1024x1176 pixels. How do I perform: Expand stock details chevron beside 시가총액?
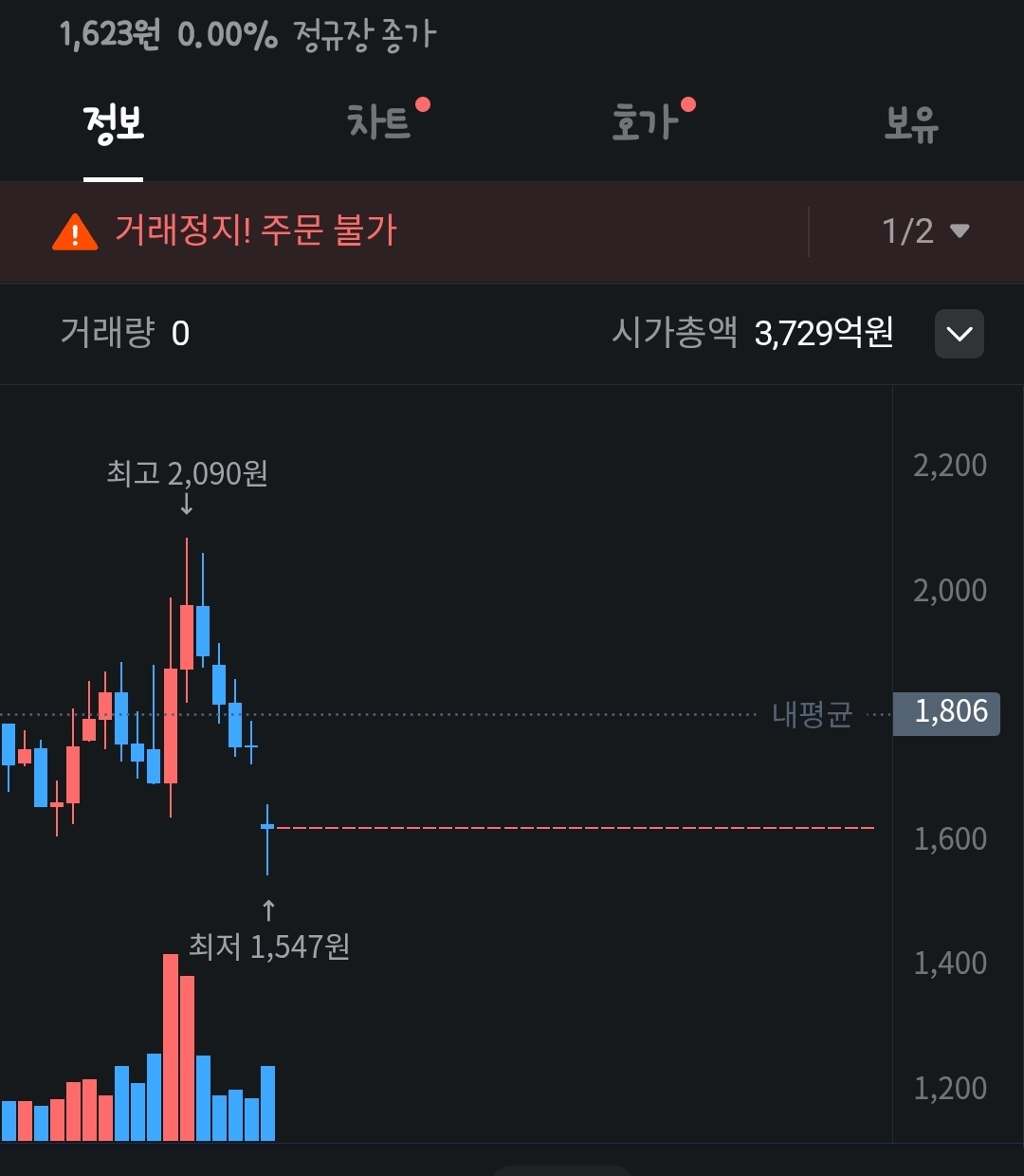pos(959,334)
